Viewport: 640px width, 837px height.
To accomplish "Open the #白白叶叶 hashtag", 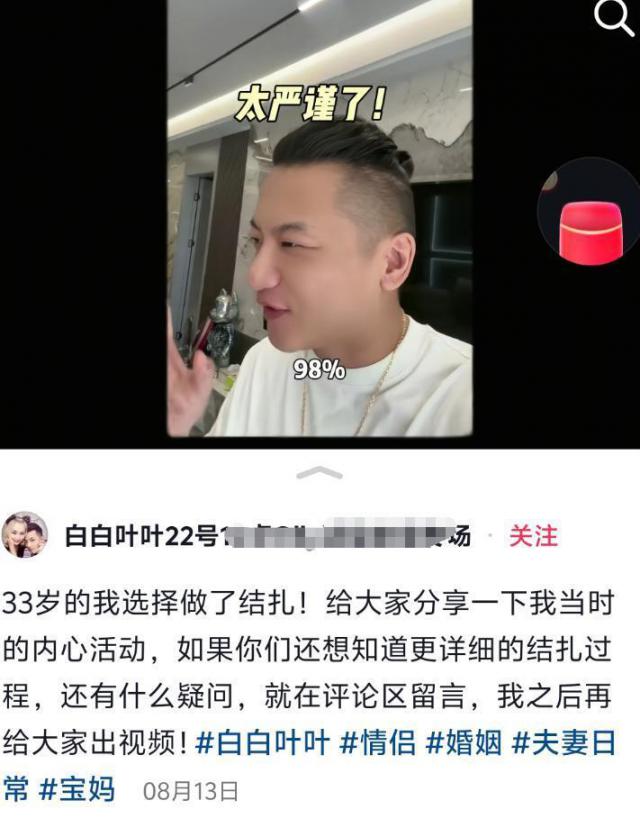I will [263, 743].
